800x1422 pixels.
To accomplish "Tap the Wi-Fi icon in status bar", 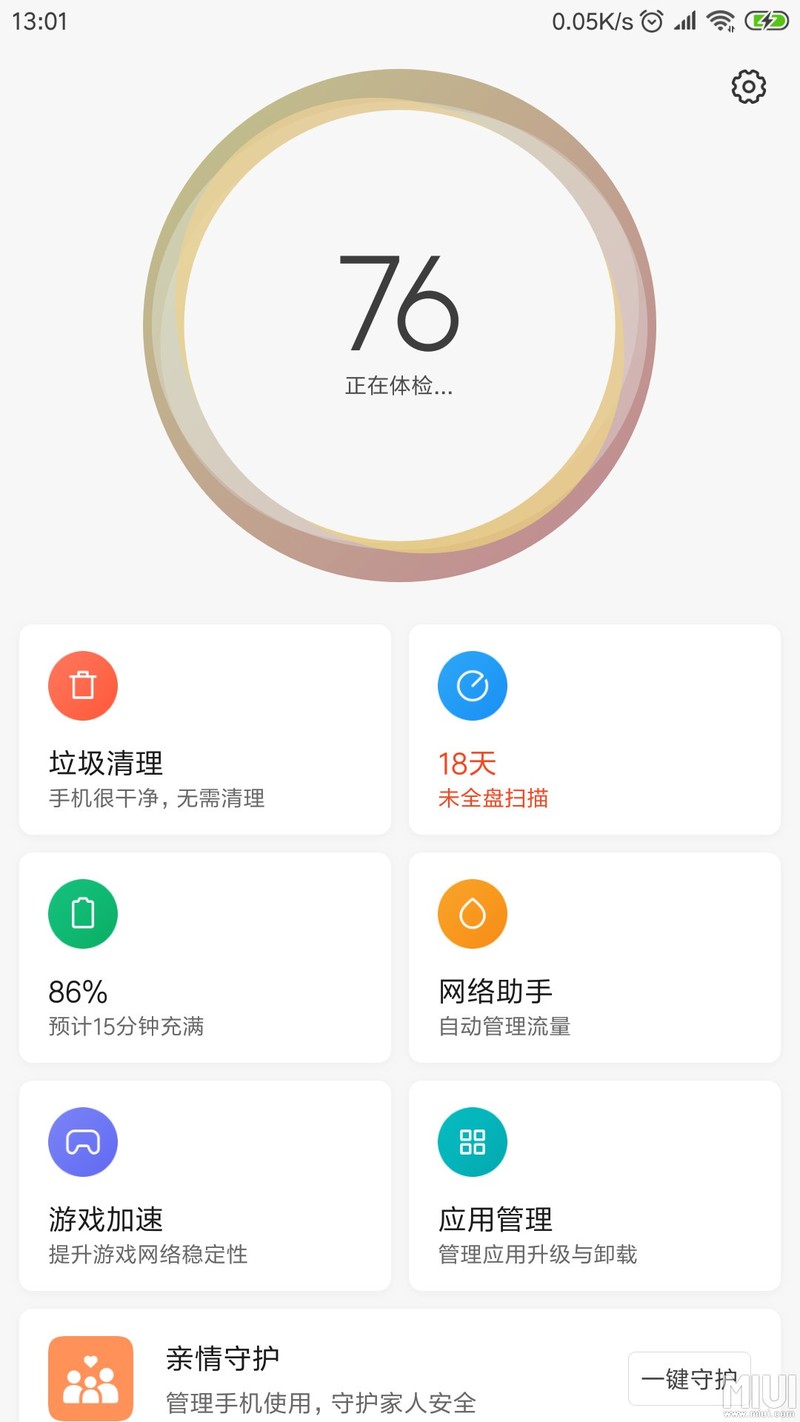I will [x=722, y=20].
